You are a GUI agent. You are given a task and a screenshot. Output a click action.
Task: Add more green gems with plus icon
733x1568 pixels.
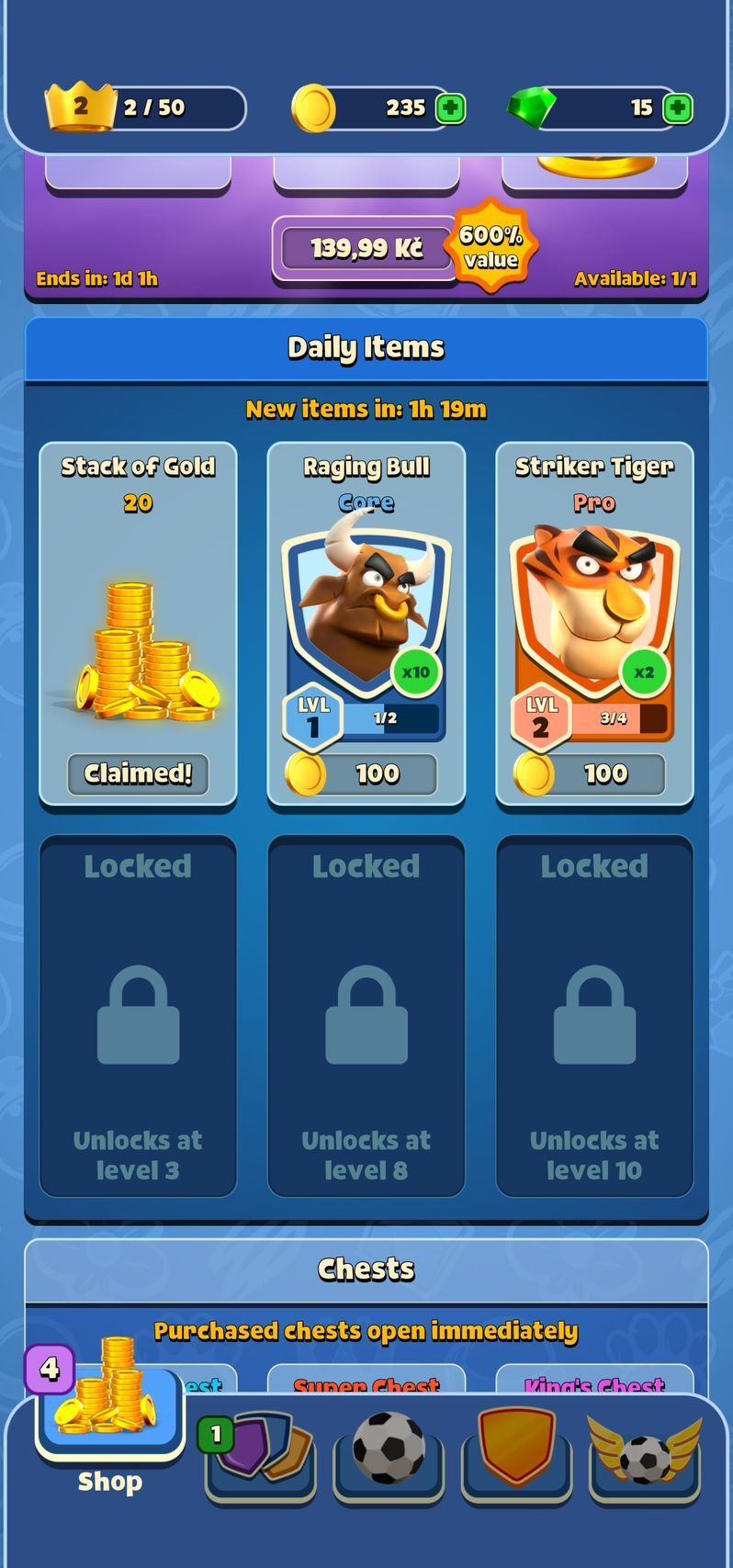pos(677,108)
